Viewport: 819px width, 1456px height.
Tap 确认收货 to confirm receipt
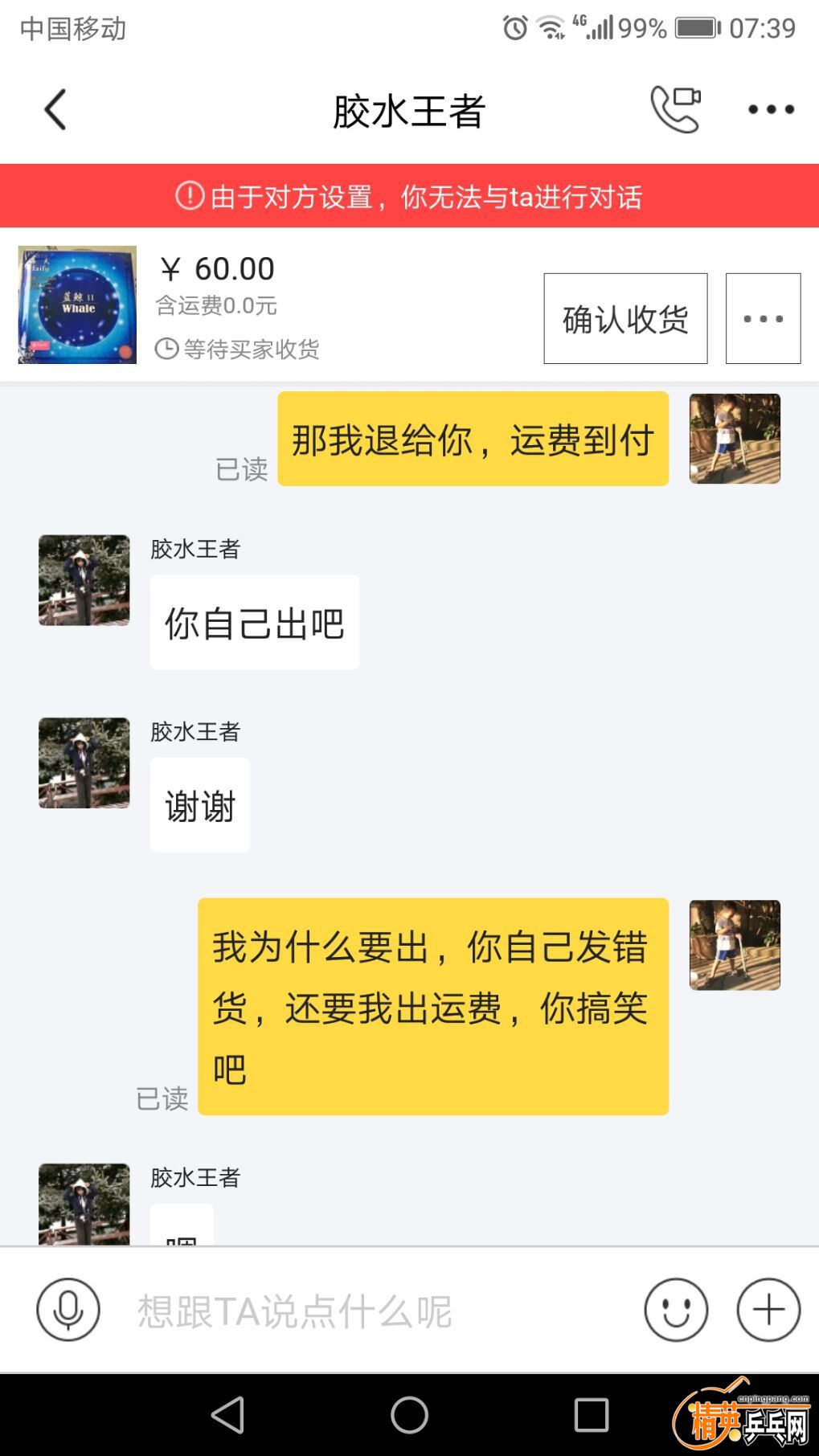coord(625,319)
